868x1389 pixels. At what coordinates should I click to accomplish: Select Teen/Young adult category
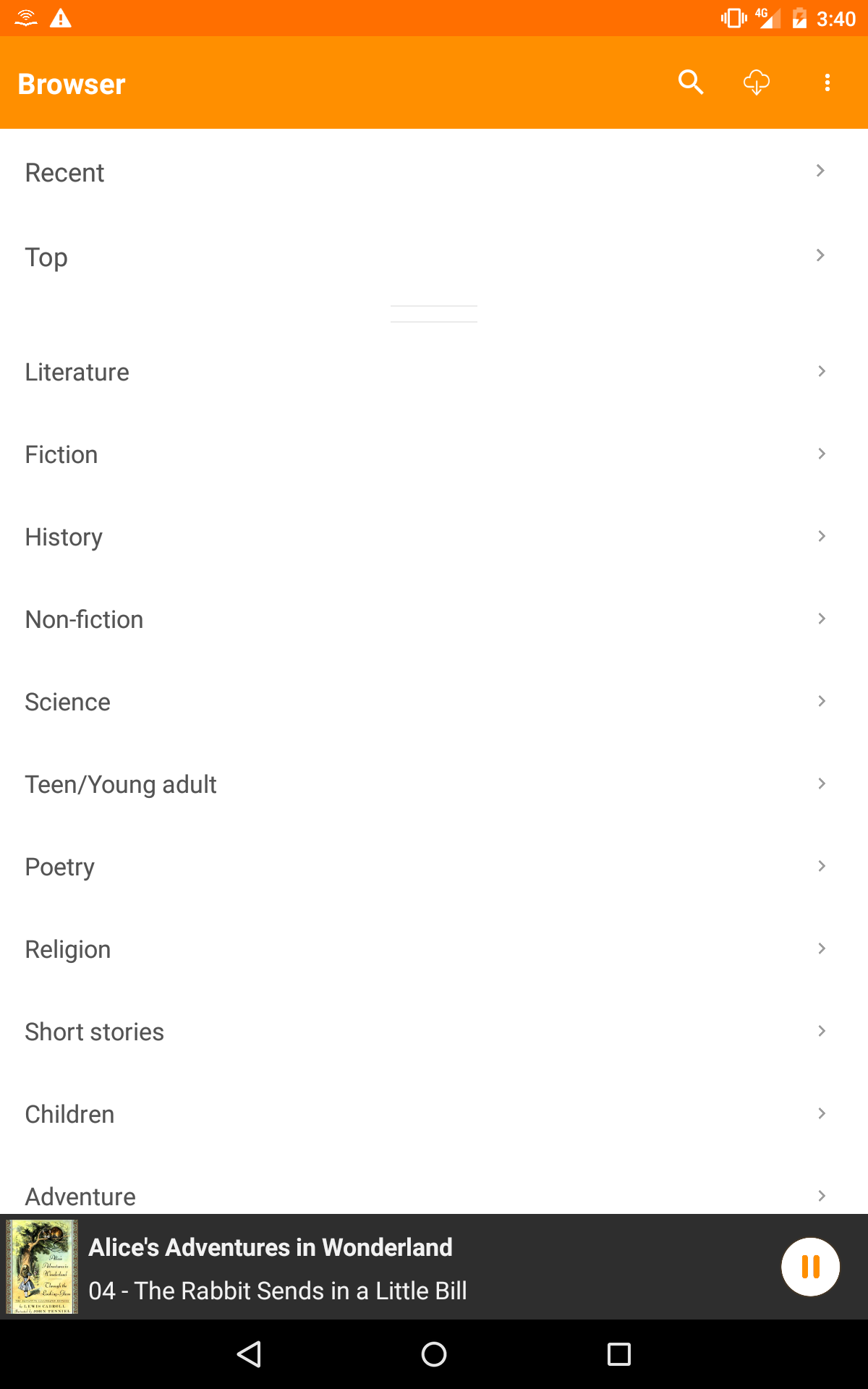[x=434, y=784]
